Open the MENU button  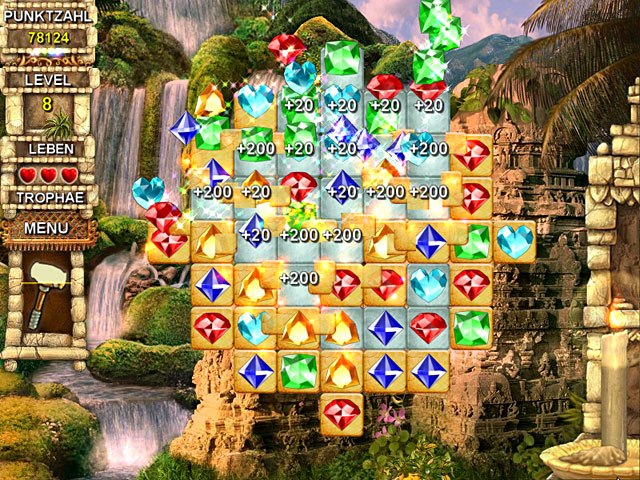tap(47, 228)
